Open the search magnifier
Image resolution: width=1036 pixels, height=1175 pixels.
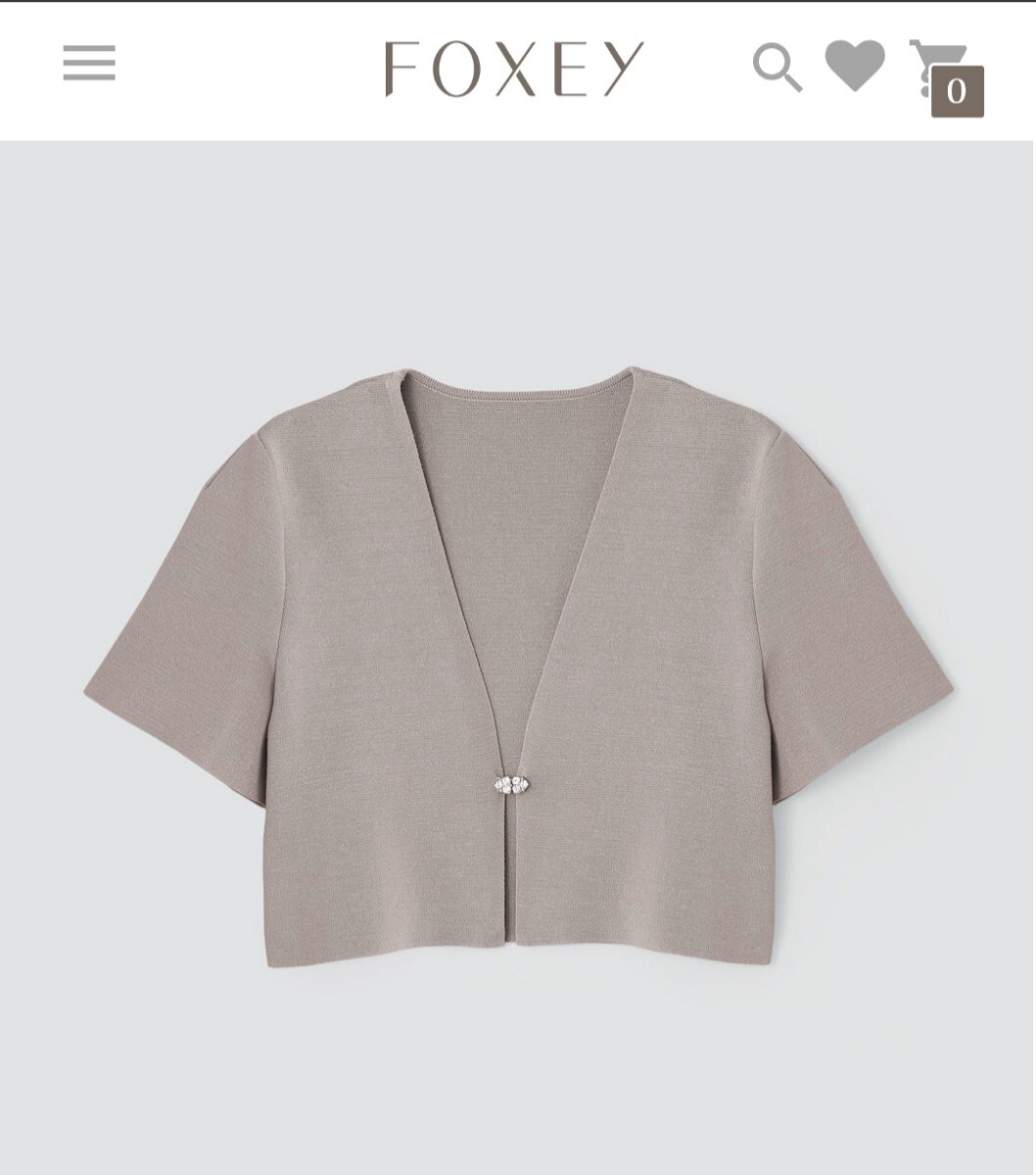click(x=777, y=68)
